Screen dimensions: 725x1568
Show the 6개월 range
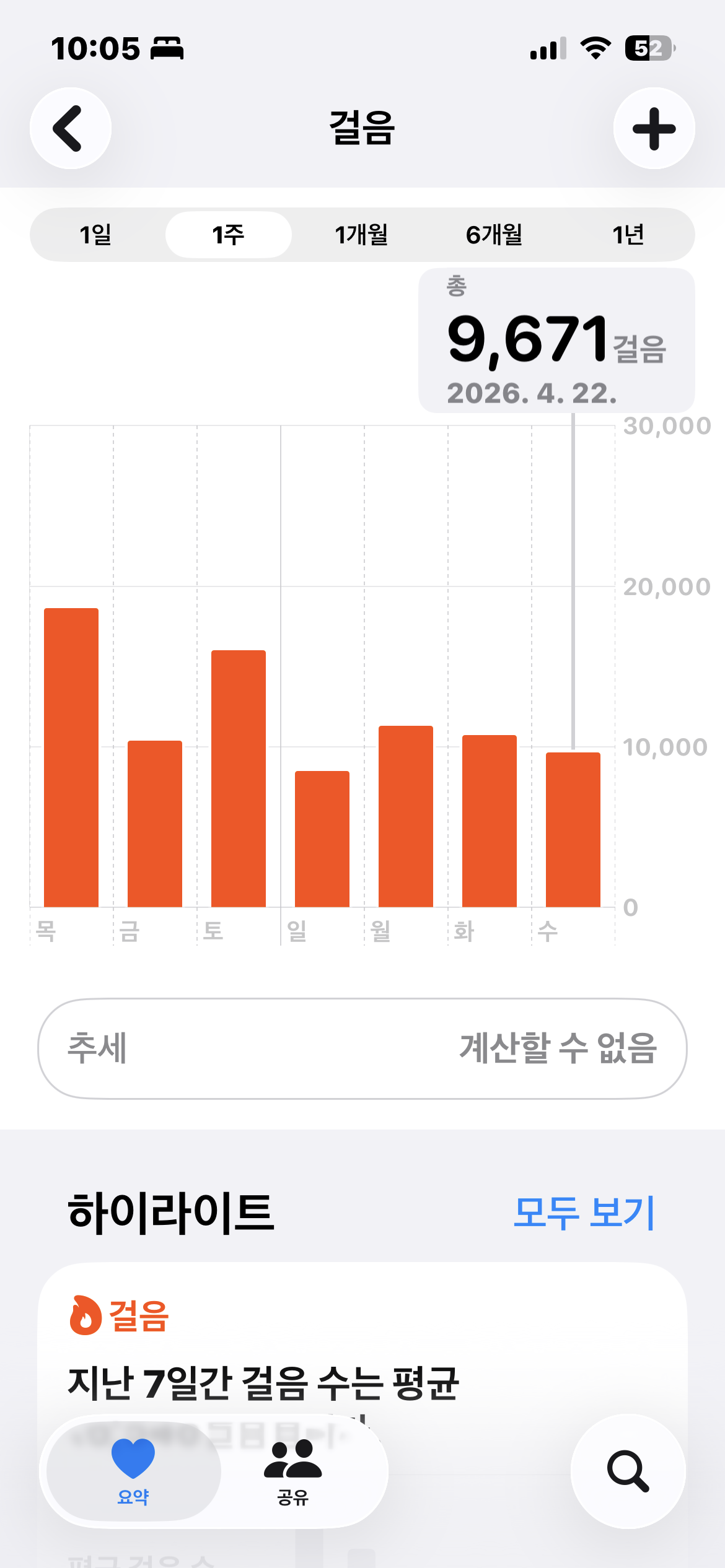[494, 235]
